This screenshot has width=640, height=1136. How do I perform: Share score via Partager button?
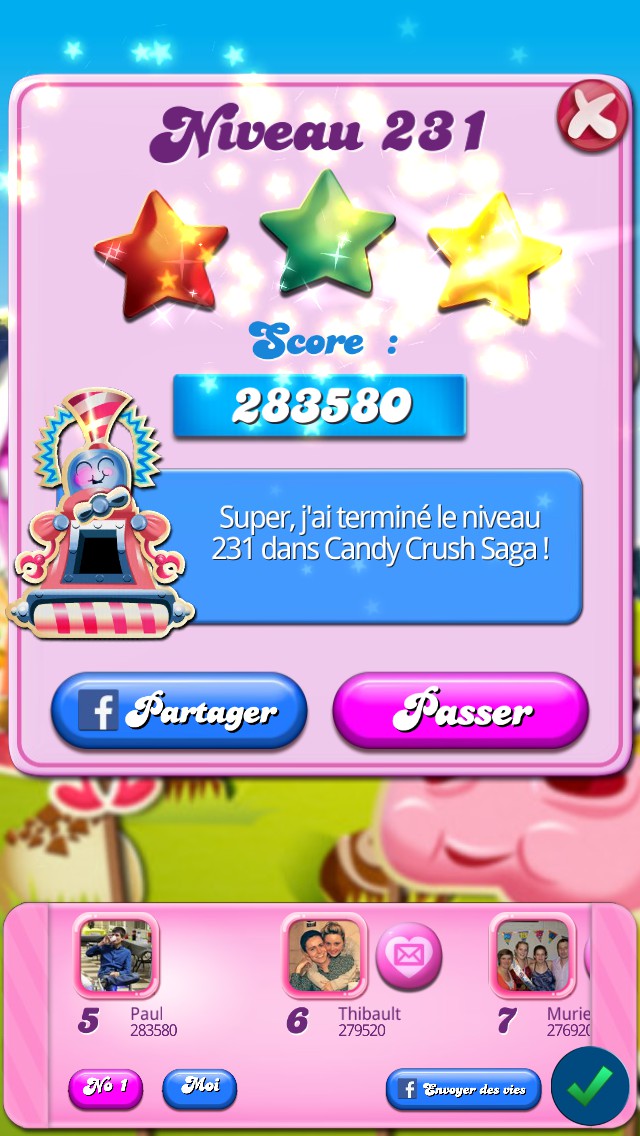point(179,711)
